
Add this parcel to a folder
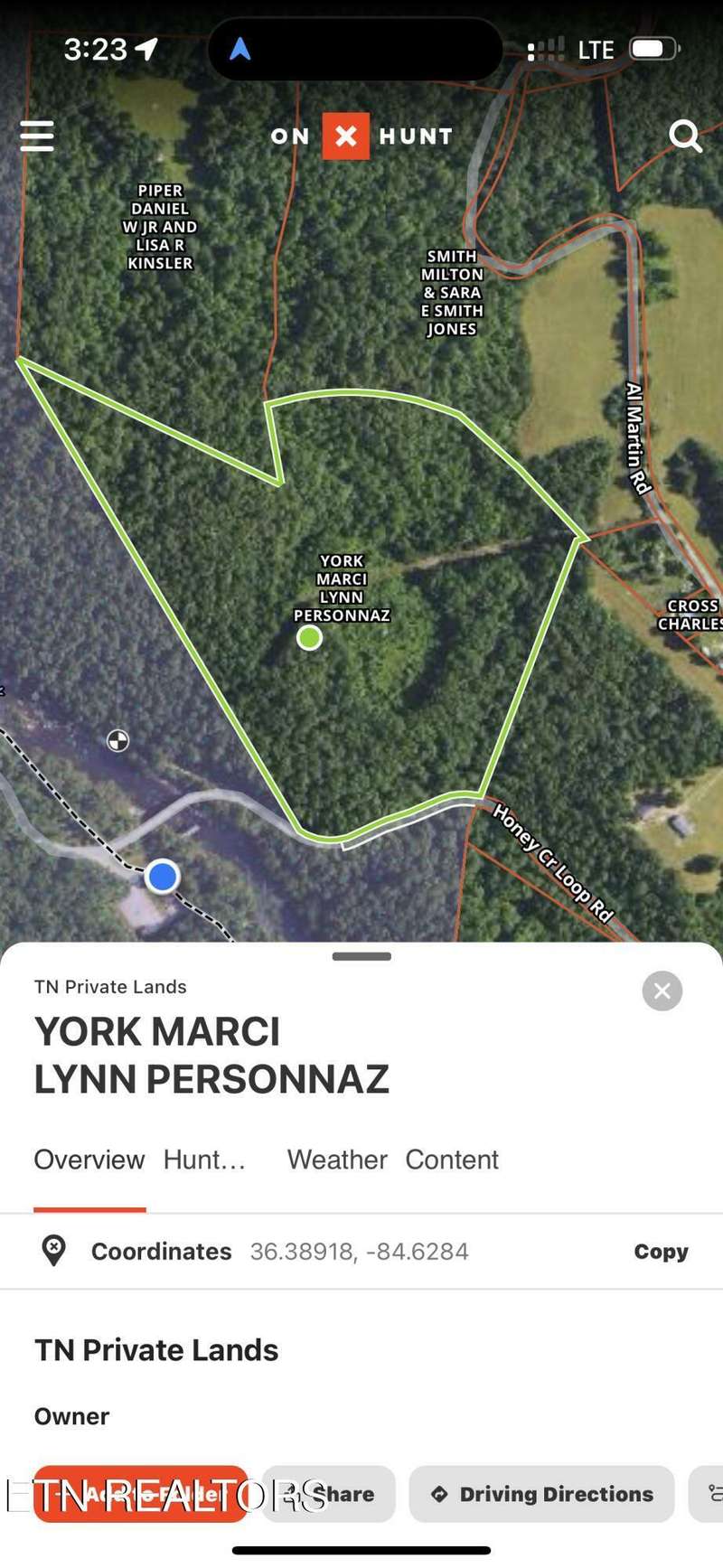141,1494
